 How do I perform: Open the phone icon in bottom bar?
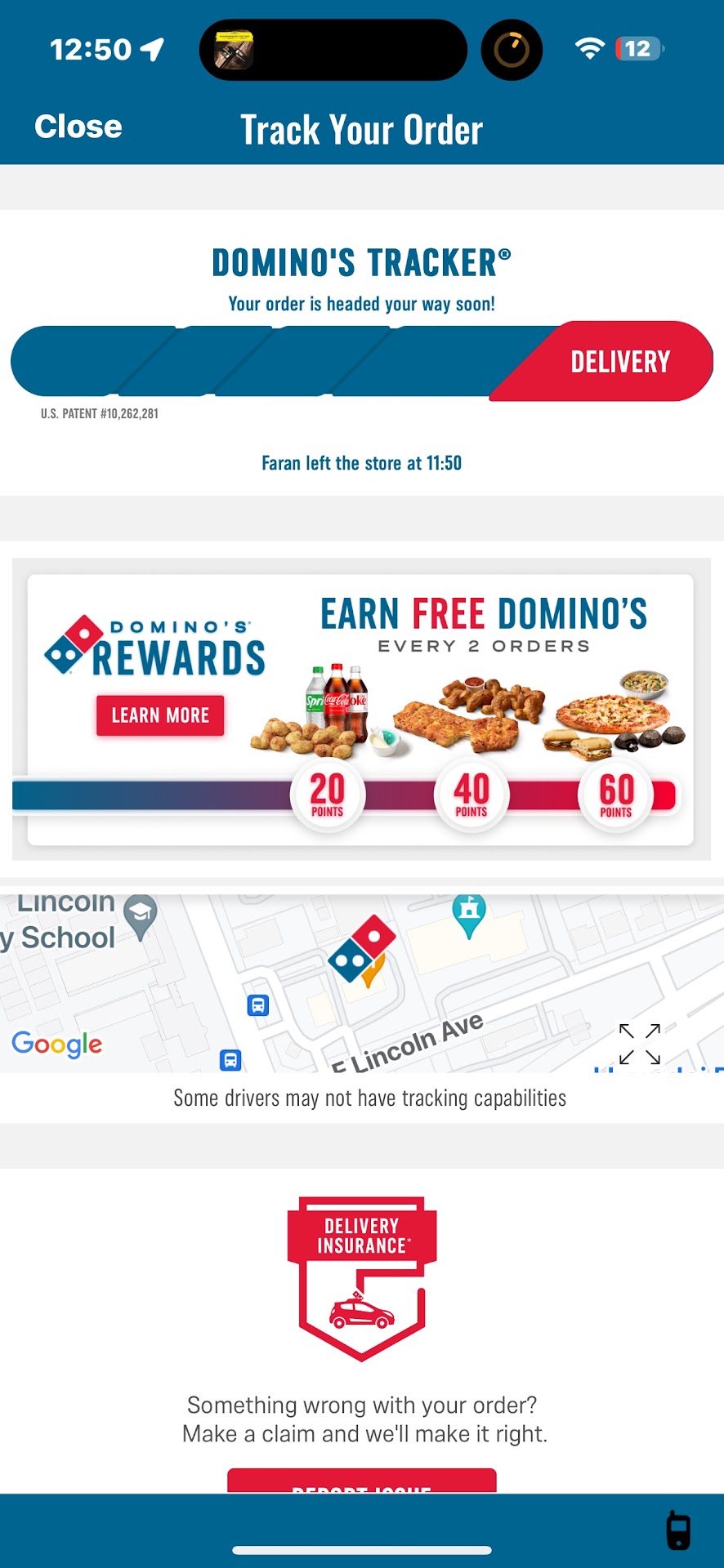click(677, 1530)
